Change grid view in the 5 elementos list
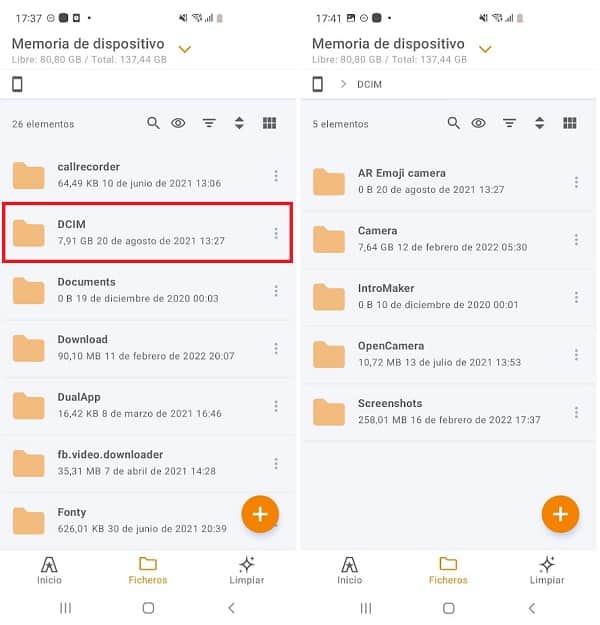600x625 pixels. point(570,123)
